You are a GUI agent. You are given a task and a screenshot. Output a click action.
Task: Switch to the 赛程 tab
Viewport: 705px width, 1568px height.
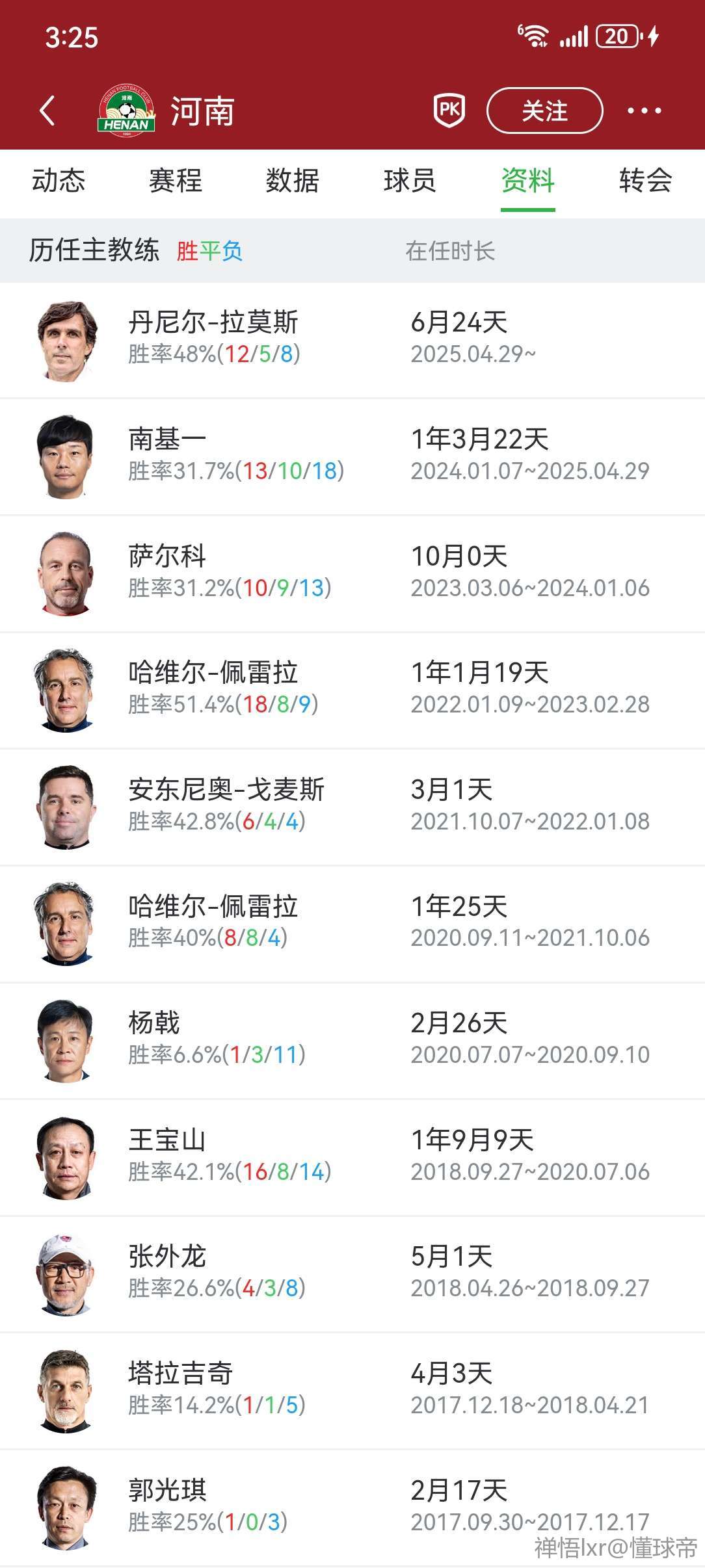[176, 181]
